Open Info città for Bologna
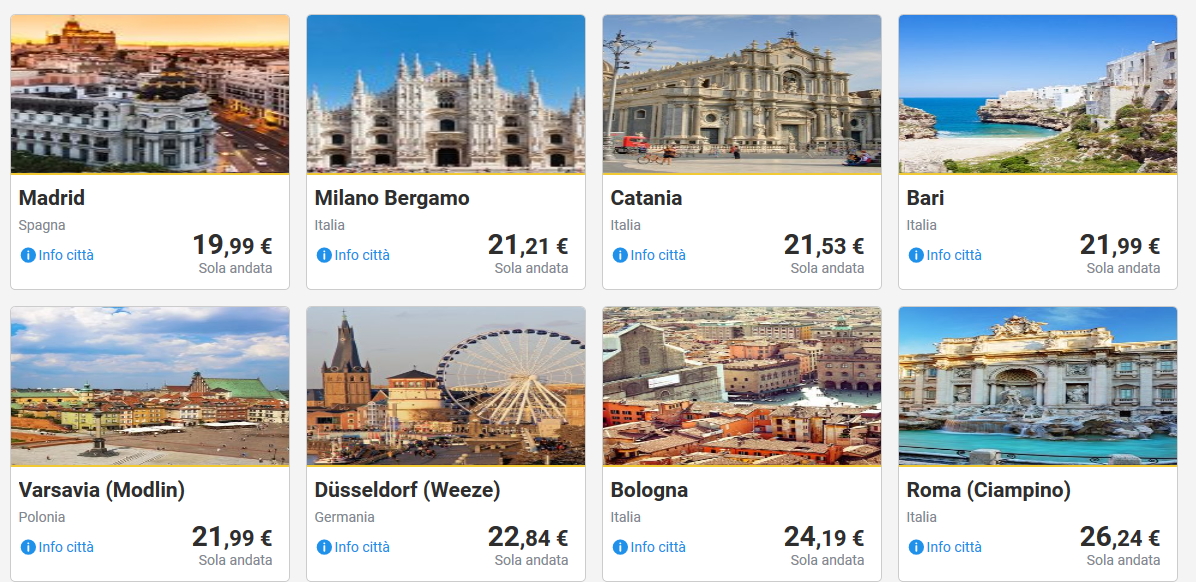Image resolution: width=1196 pixels, height=582 pixels. tap(650, 547)
